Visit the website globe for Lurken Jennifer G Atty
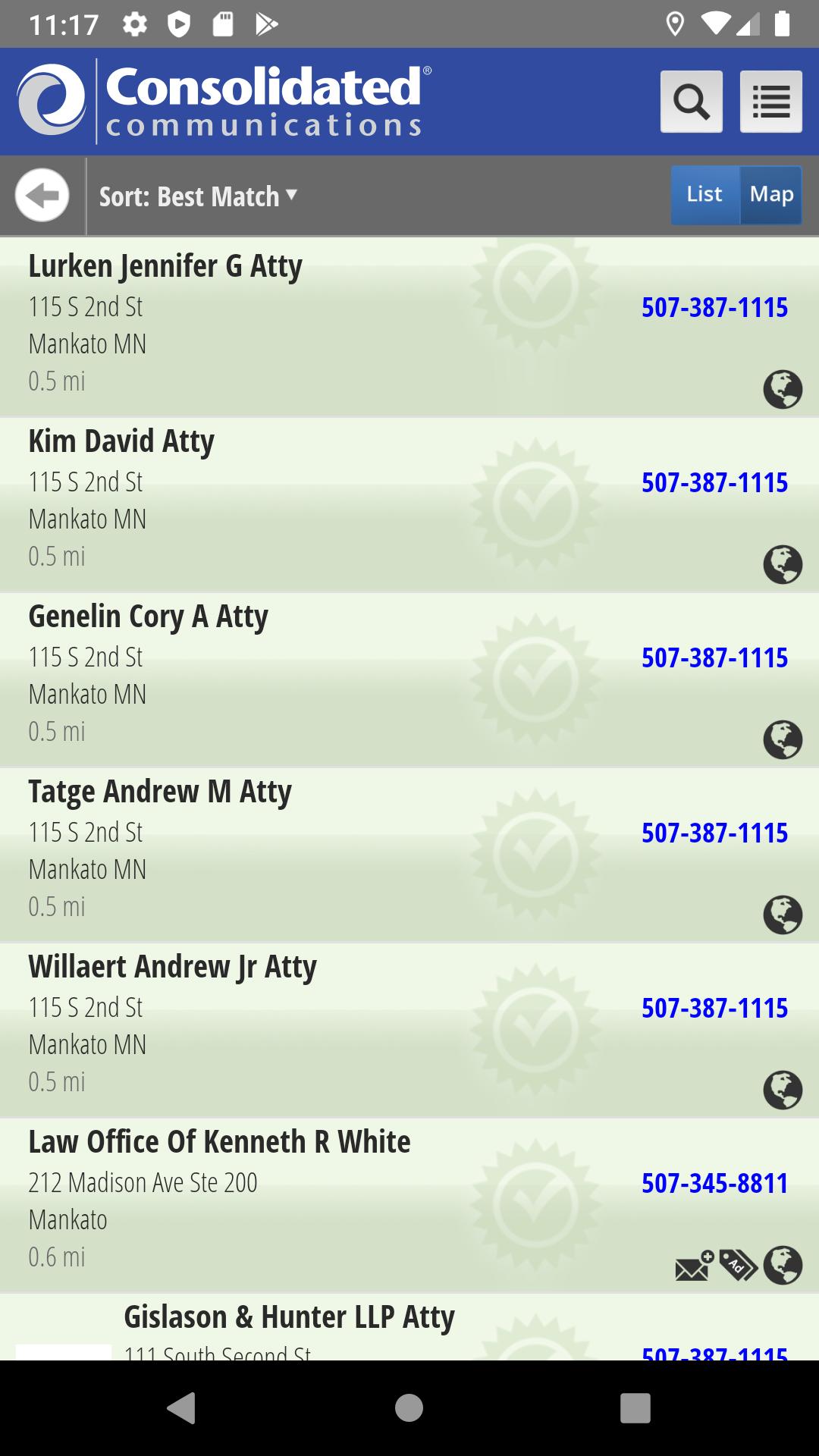Viewport: 819px width, 1456px height. tap(783, 389)
